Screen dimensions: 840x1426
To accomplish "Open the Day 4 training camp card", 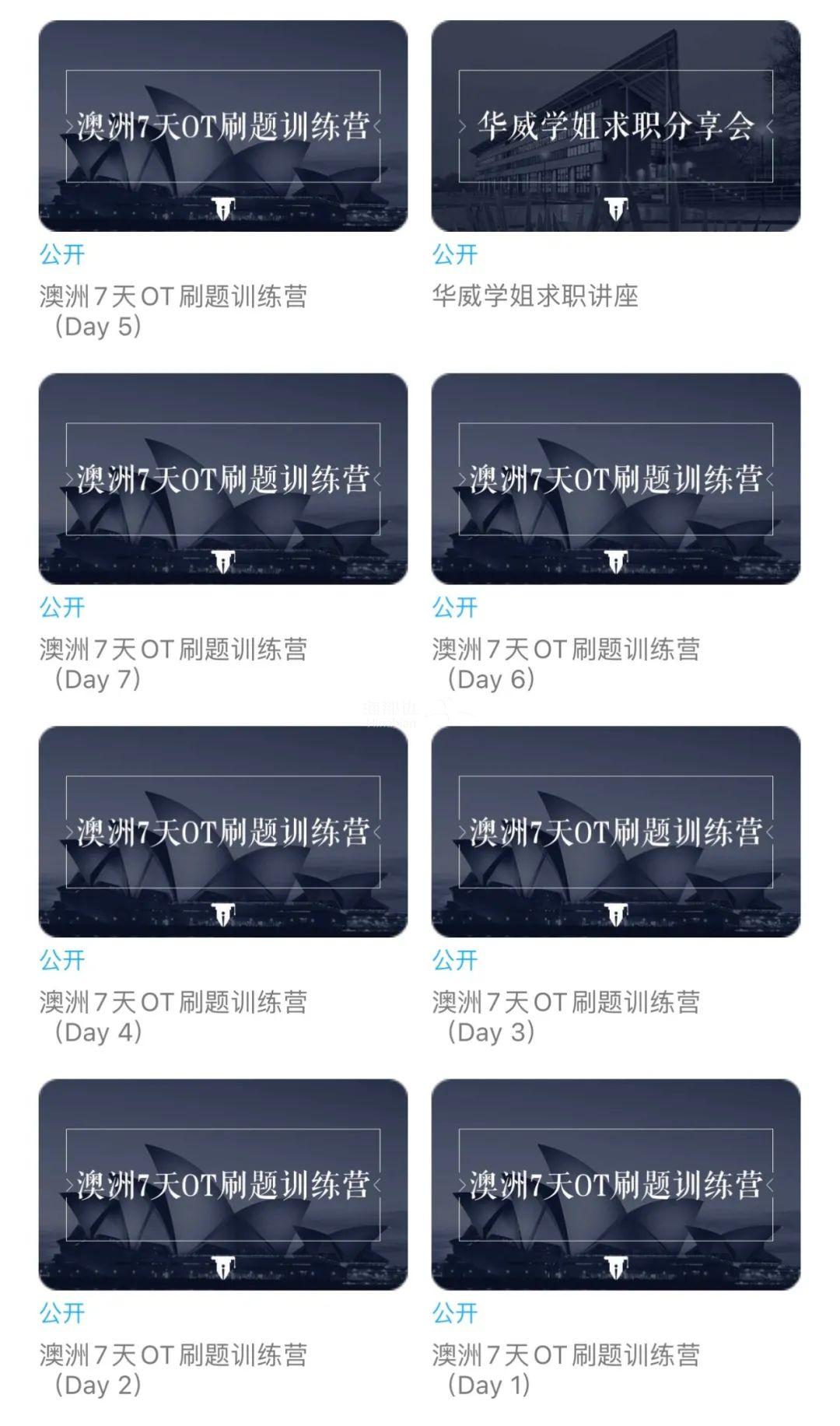I will 223,832.
